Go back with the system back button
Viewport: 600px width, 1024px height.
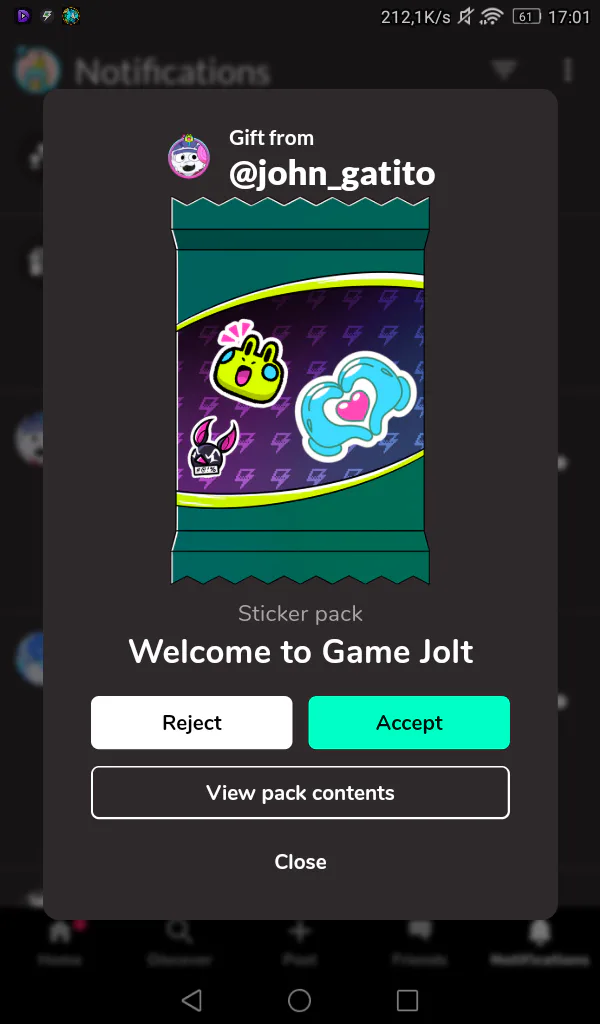[191, 999]
